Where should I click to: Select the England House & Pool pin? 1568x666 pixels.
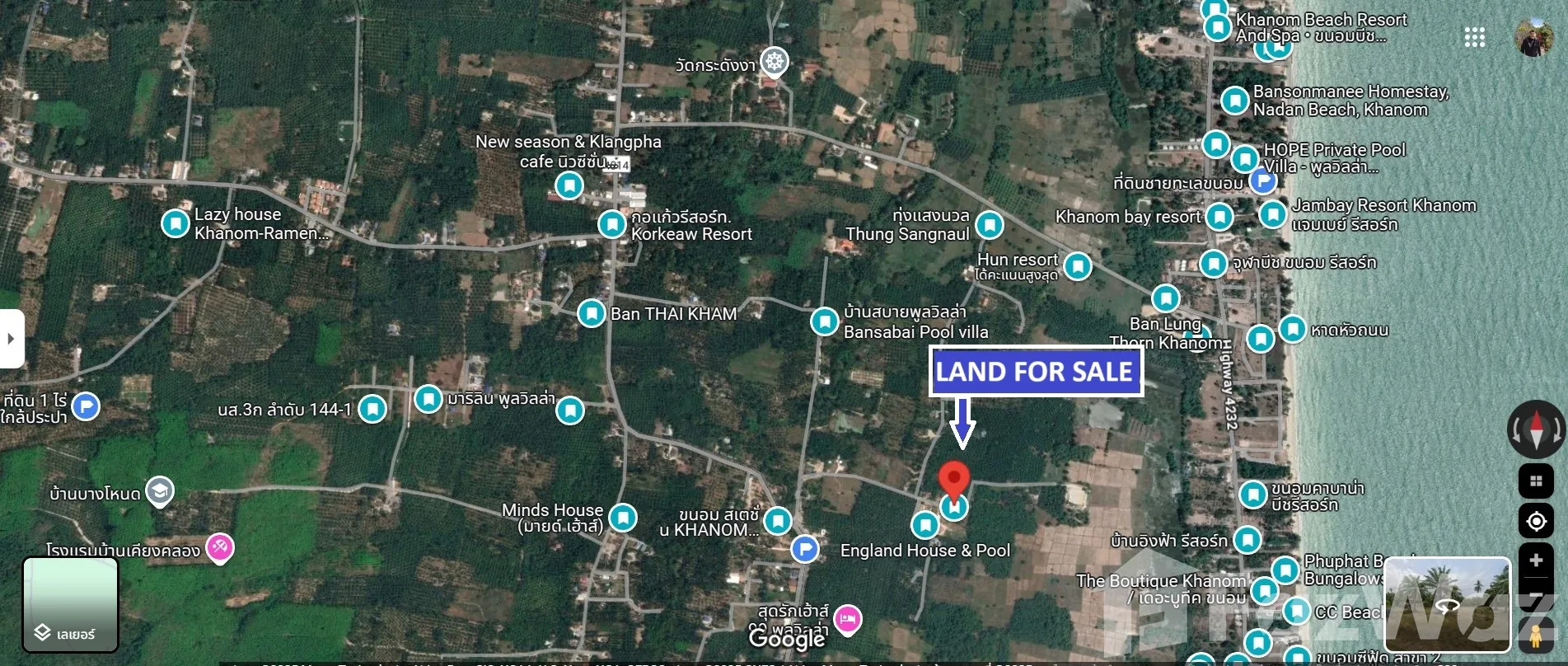(x=925, y=524)
